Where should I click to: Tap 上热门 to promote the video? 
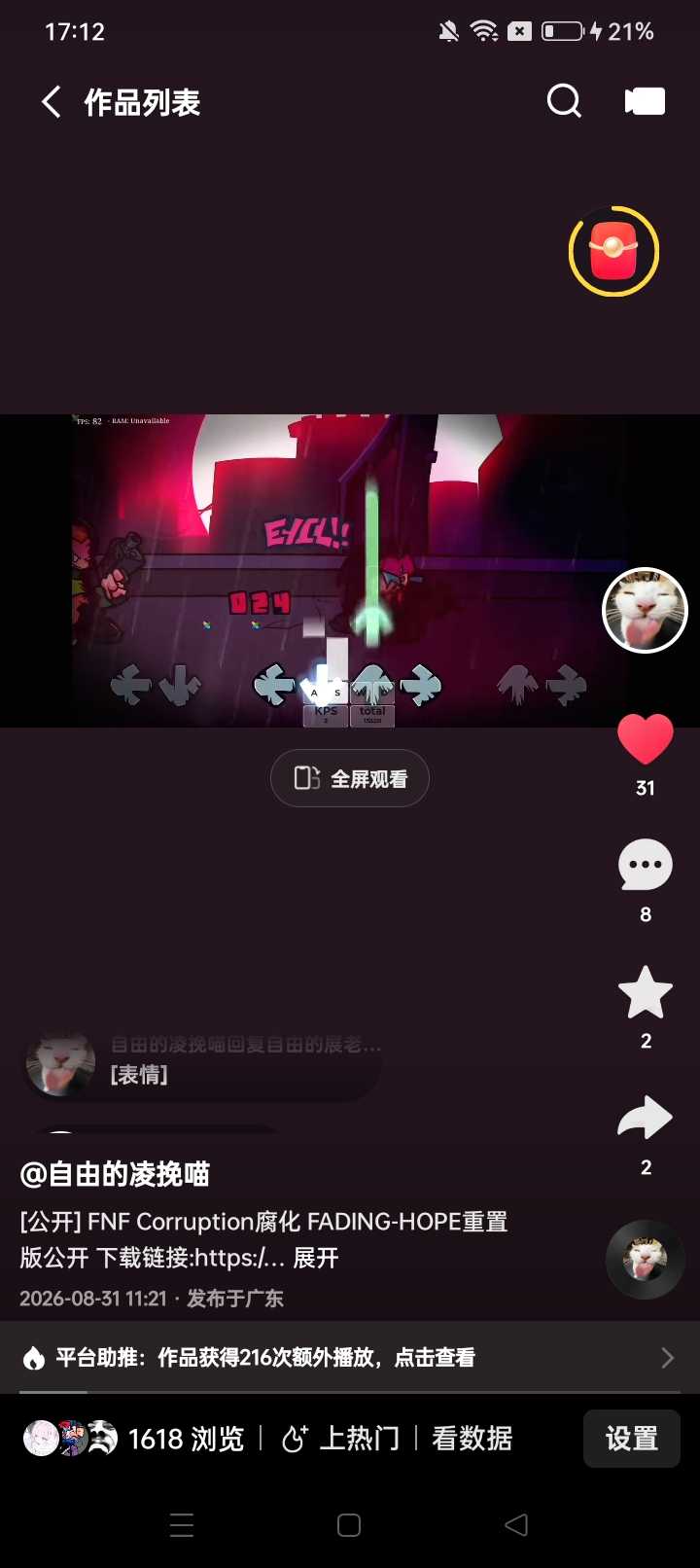coord(340,1439)
